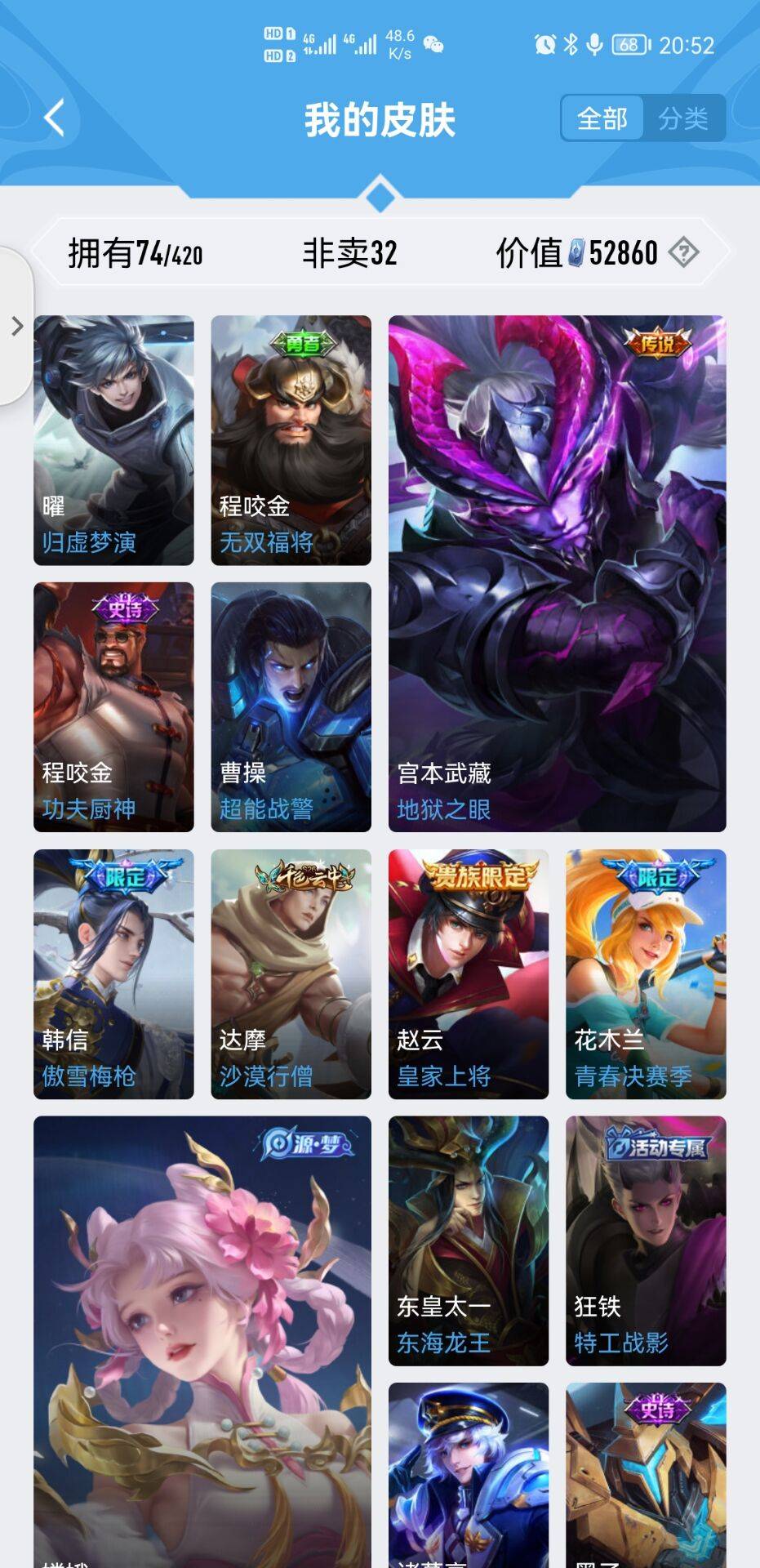The image size is (760, 1568).
Task: Open 狂铁 特工战影 skin card
Action: coord(645,1241)
